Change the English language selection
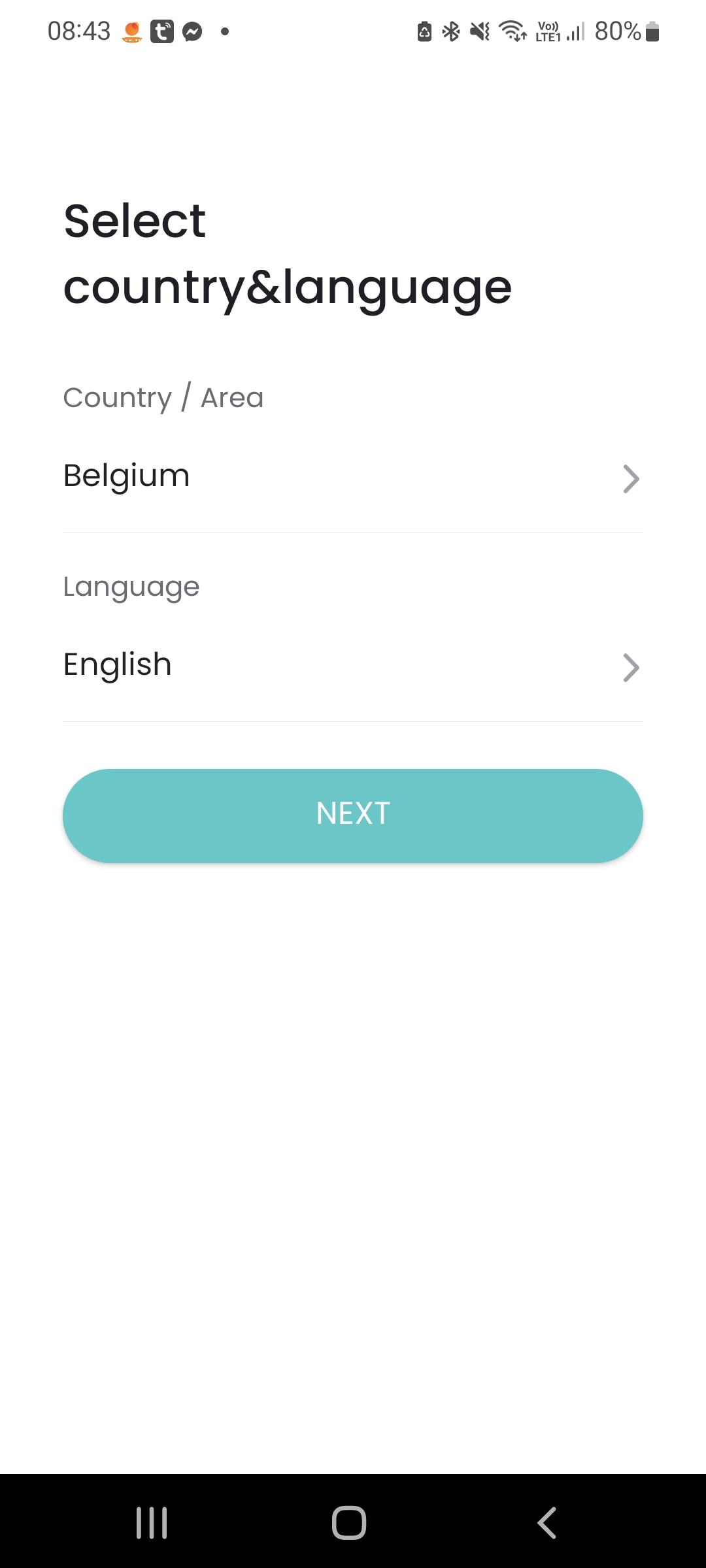 [352, 666]
